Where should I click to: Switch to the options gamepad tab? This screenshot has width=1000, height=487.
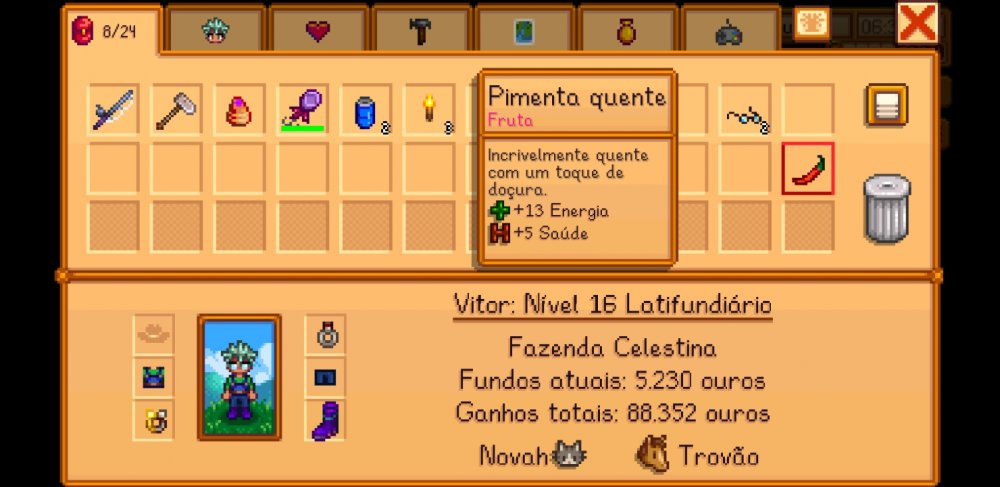click(729, 32)
